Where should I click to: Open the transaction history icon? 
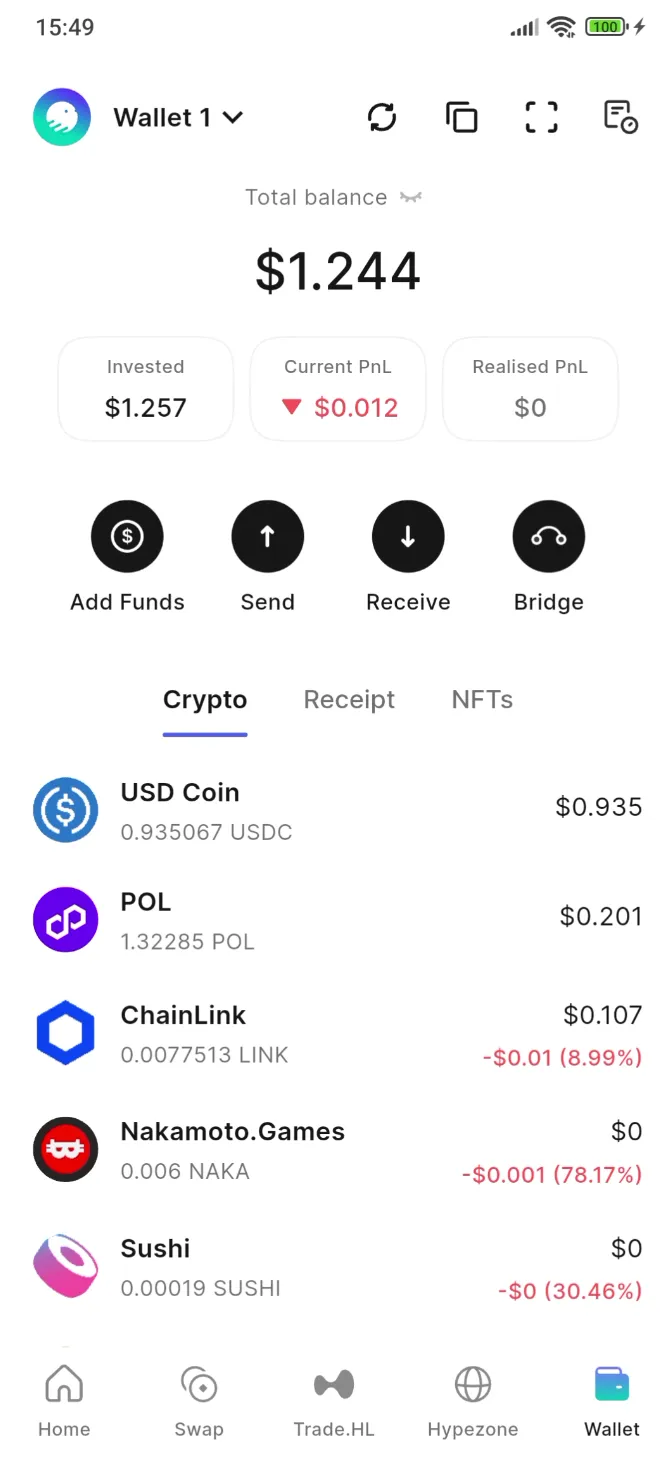621,117
